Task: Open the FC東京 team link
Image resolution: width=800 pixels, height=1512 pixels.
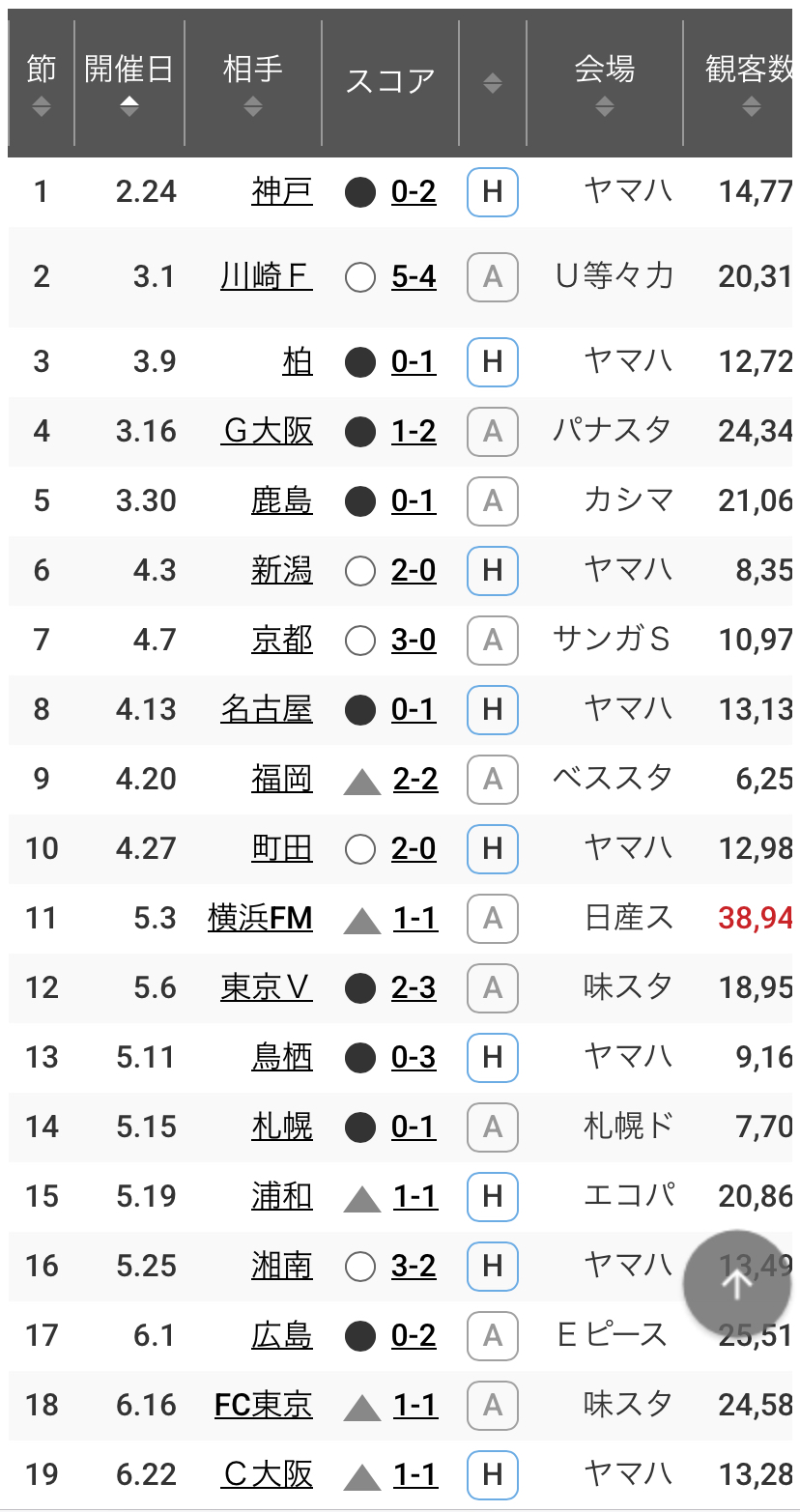Action: [x=264, y=1405]
